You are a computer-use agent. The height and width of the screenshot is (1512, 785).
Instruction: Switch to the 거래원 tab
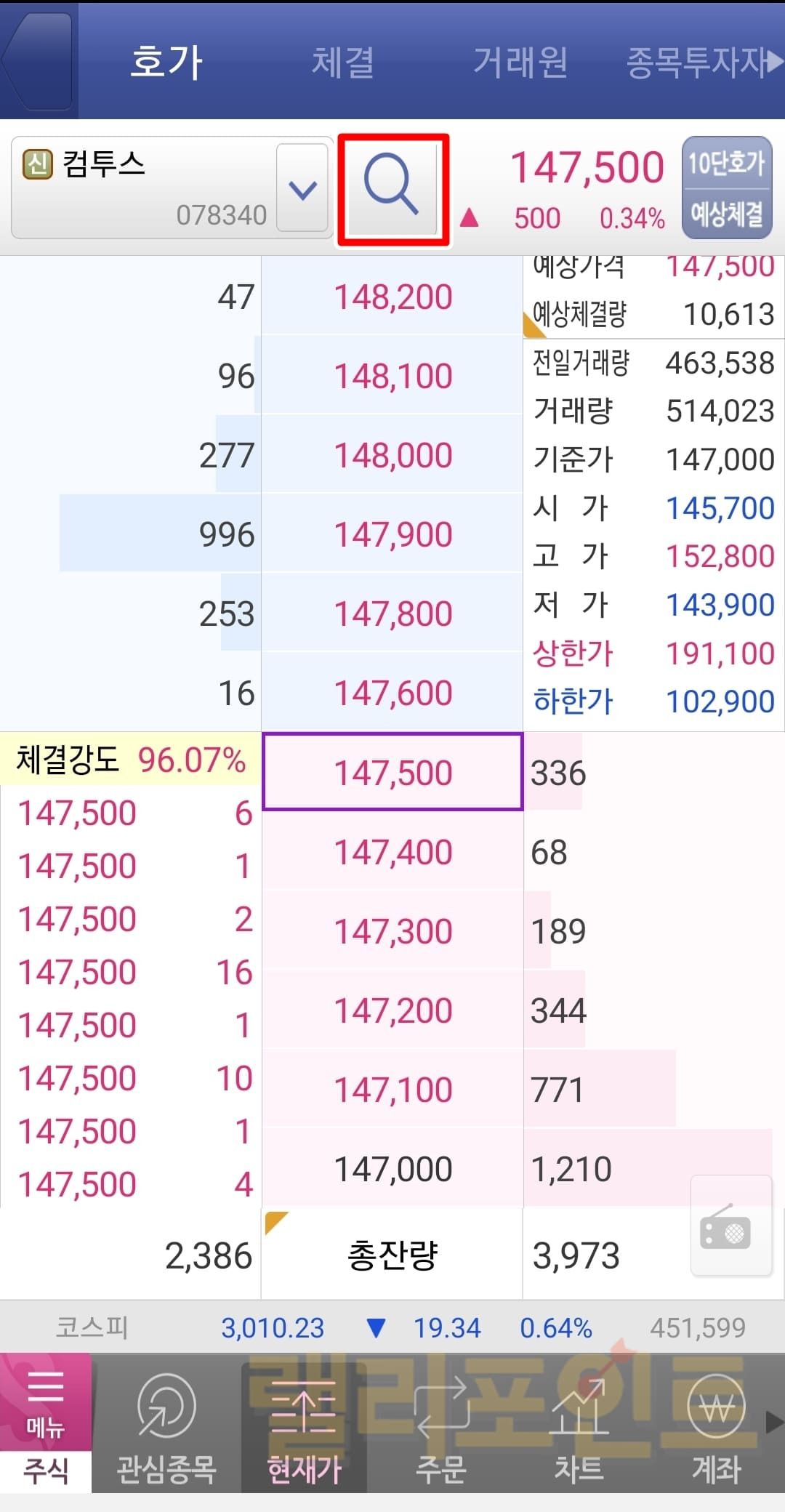(x=520, y=62)
